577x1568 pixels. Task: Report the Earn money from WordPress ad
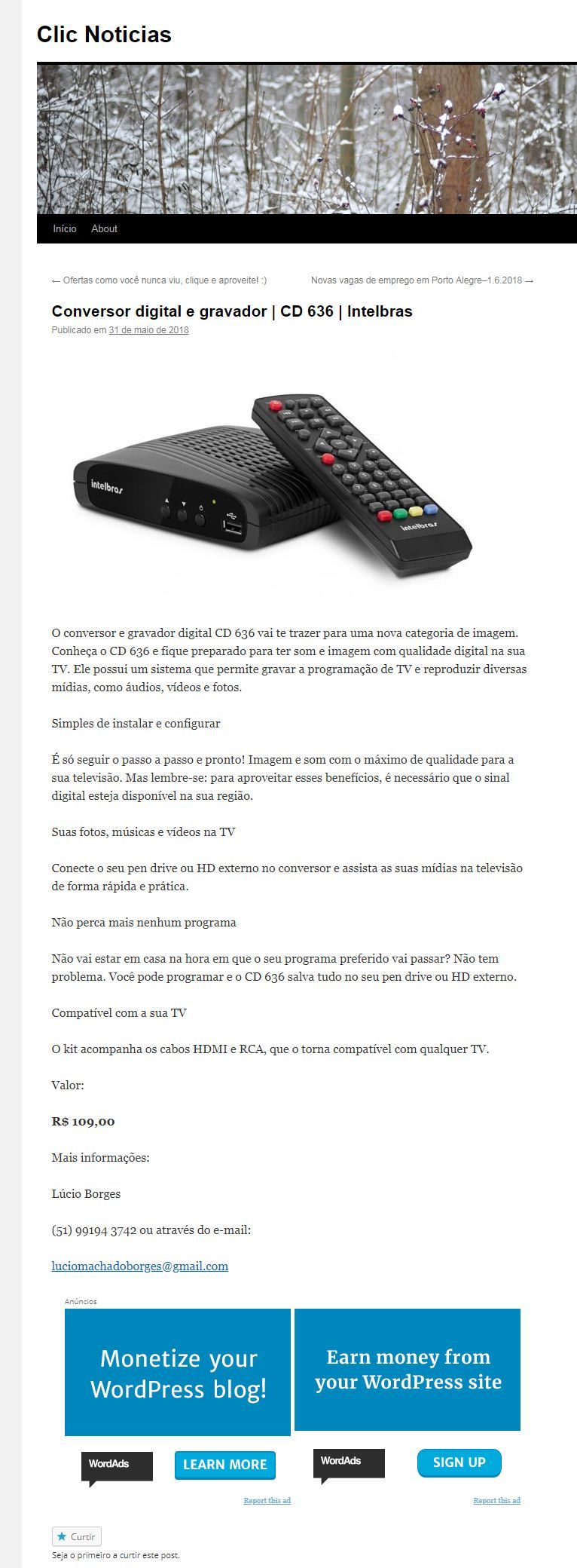point(496,1501)
